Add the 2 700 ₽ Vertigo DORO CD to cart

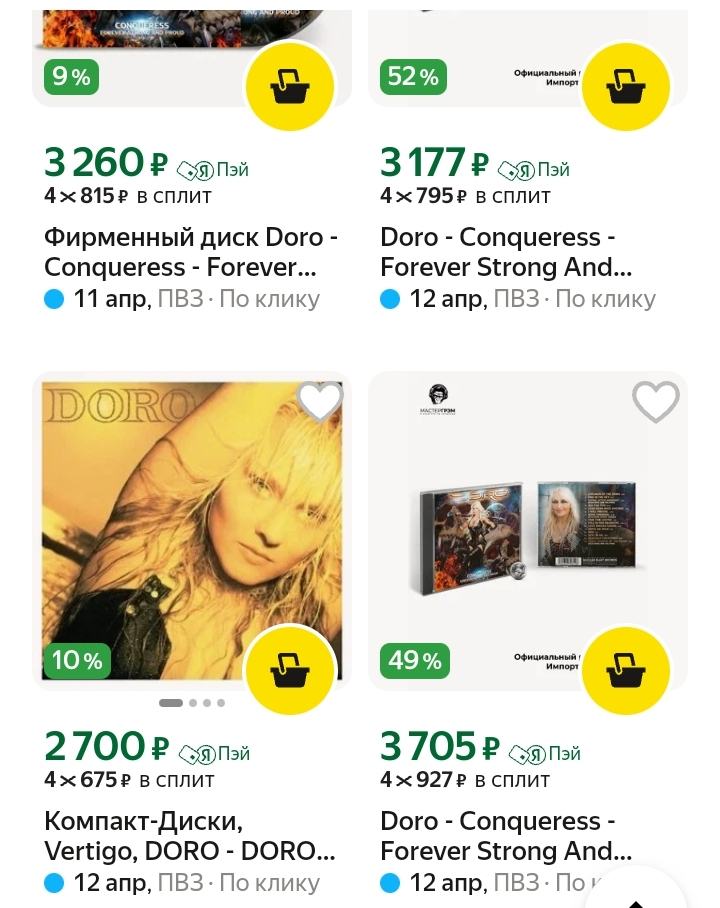point(290,671)
